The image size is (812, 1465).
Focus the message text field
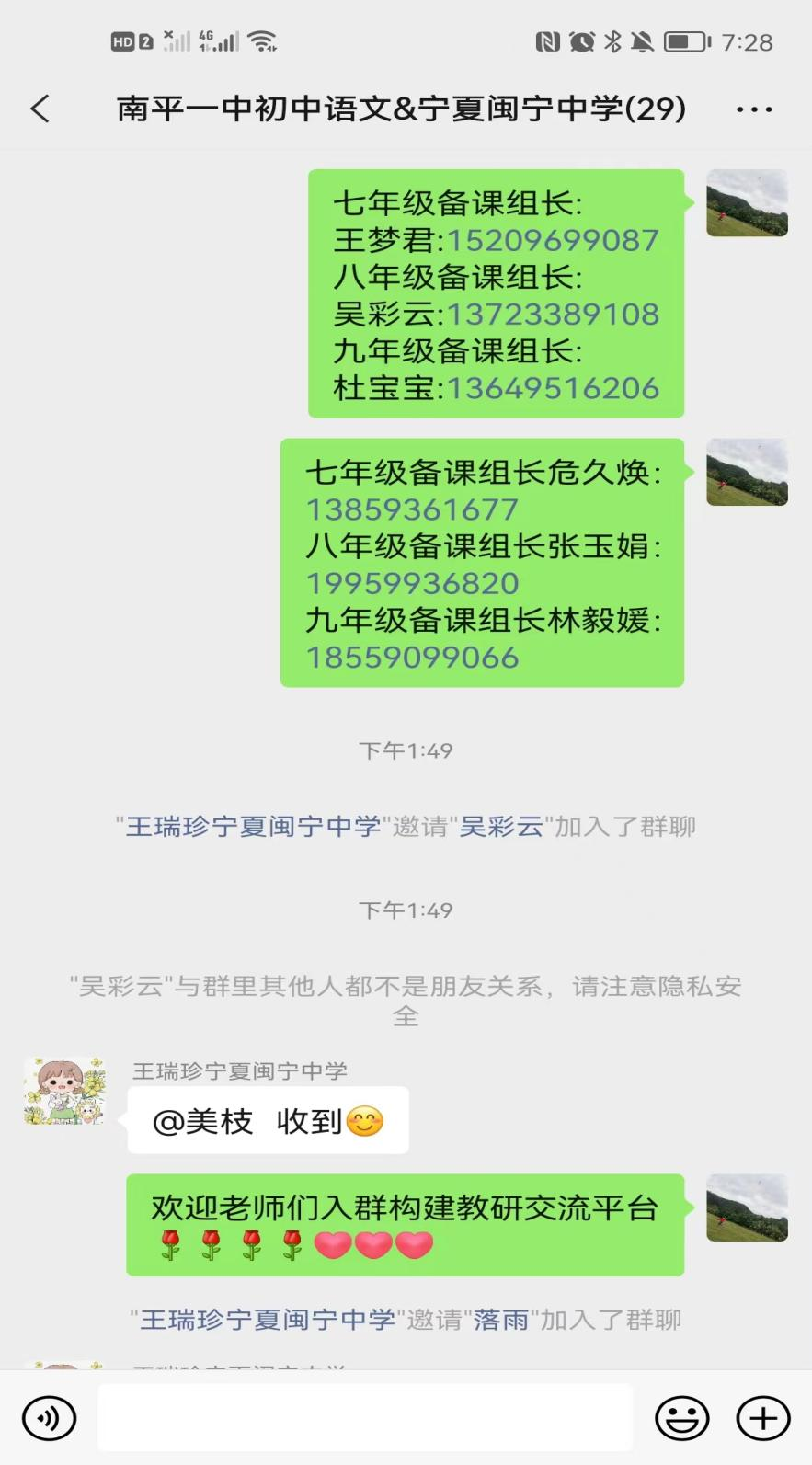pos(365,1418)
